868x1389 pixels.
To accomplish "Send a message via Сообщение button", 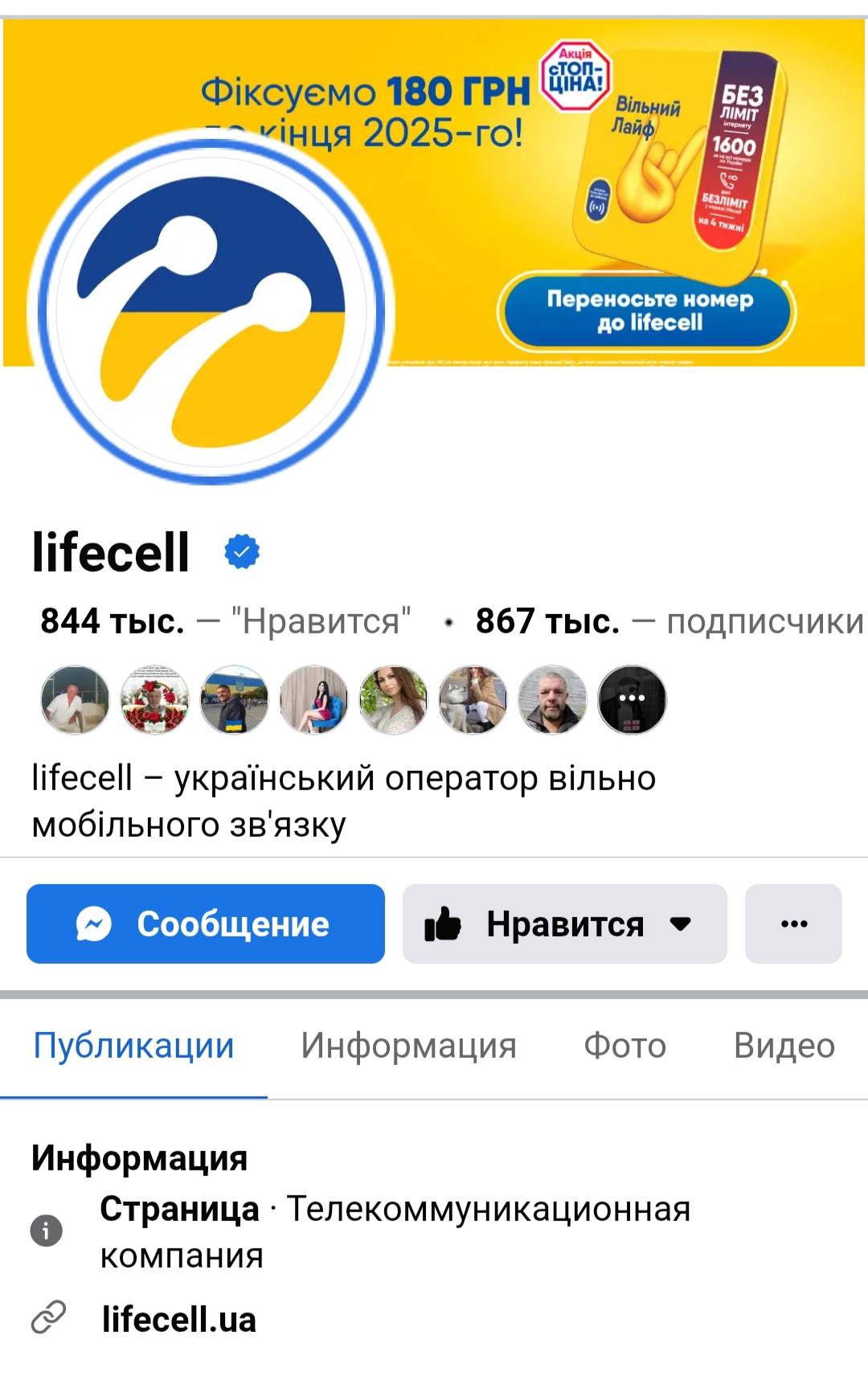I will [x=205, y=924].
